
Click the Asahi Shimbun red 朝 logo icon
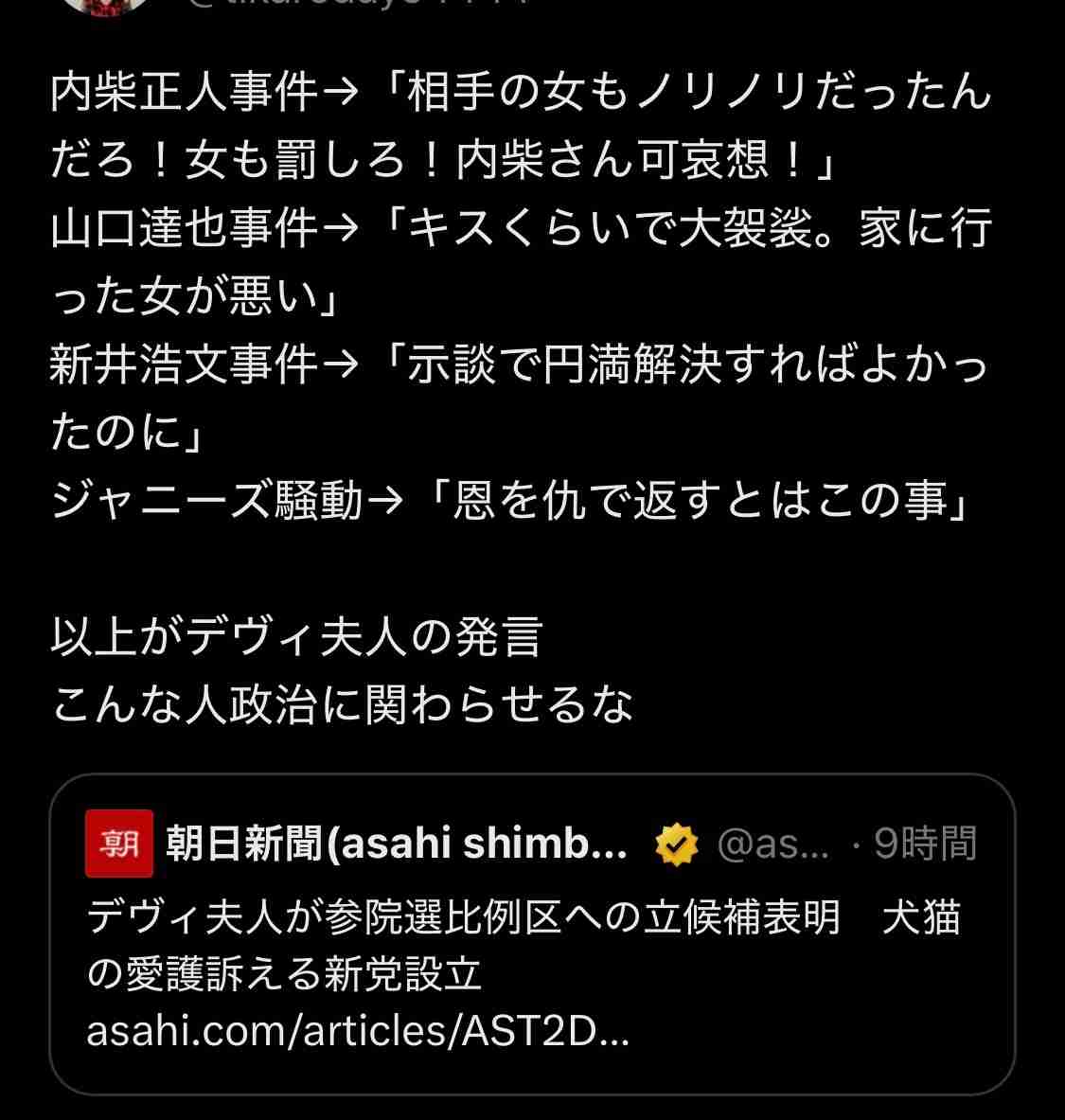[x=117, y=842]
